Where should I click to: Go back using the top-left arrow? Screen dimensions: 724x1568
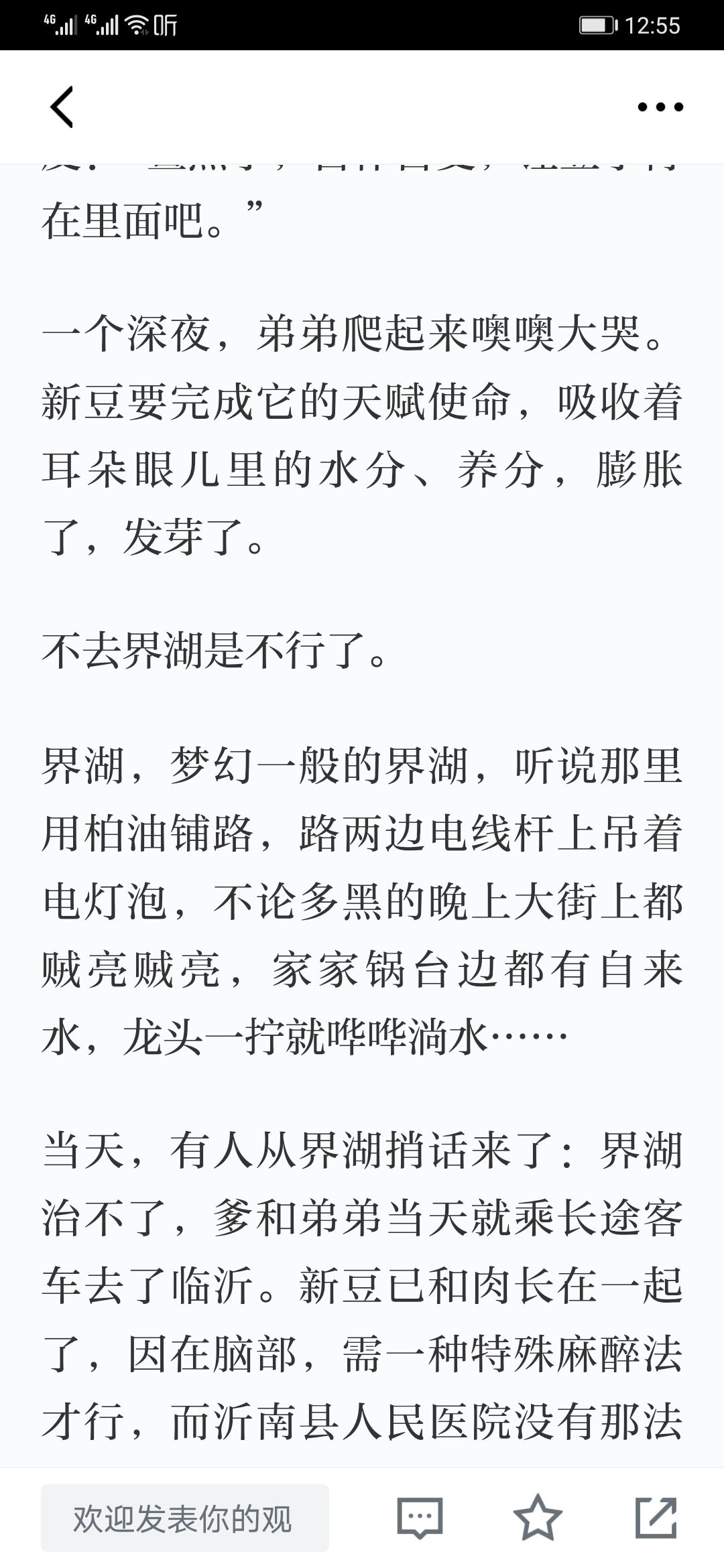[62, 107]
